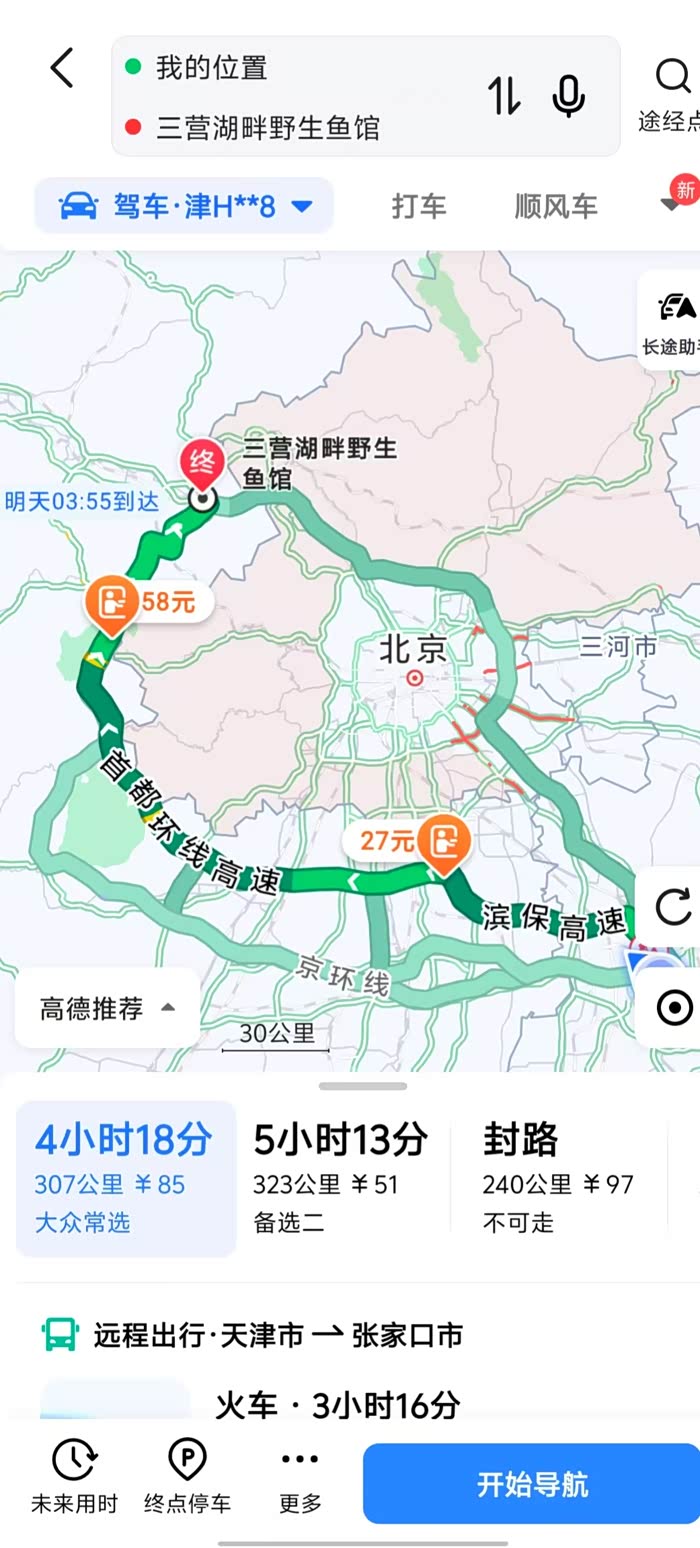Recenter the map on my location
Image resolution: width=700 pixels, height=1548 pixels.
(x=674, y=1007)
